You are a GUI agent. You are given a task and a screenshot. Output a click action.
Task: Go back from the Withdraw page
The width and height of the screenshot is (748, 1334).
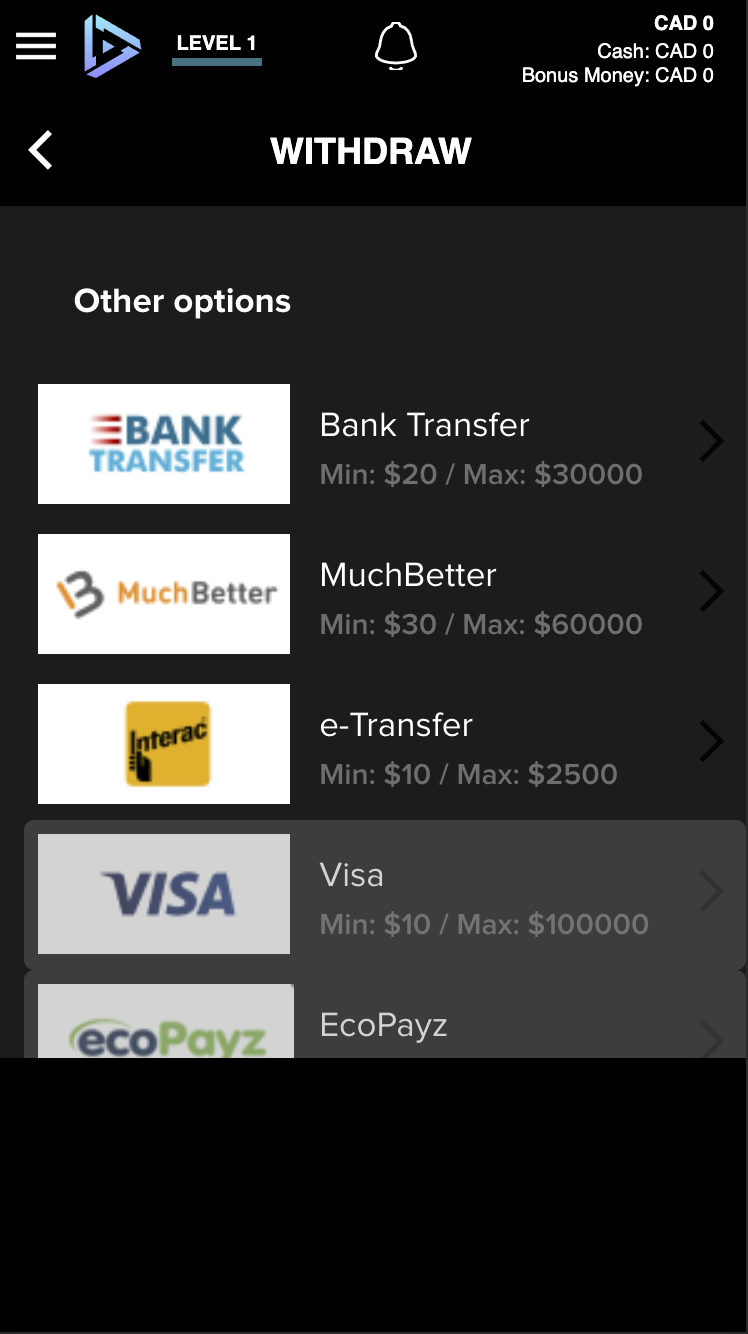pos(41,151)
